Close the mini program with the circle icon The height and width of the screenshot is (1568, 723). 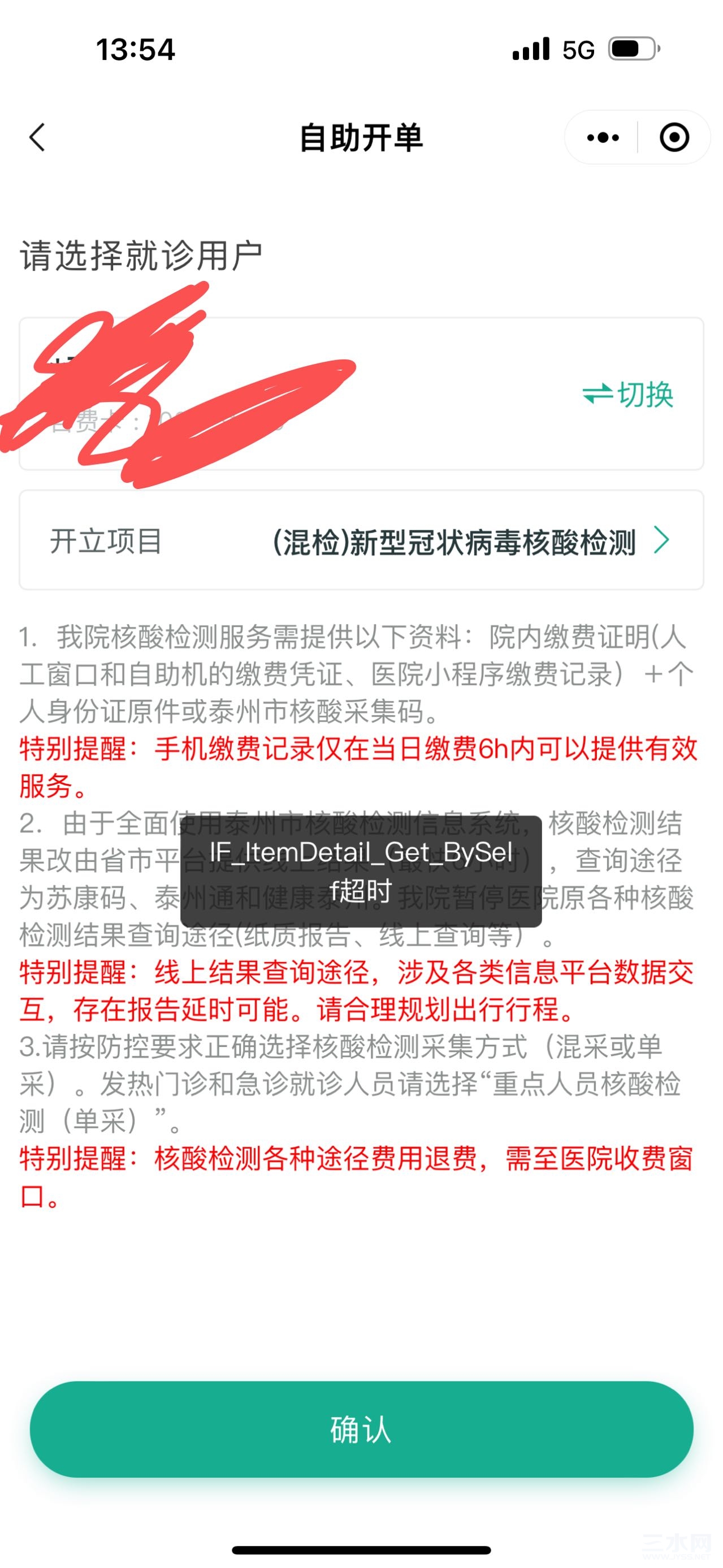pyautogui.click(x=674, y=137)
